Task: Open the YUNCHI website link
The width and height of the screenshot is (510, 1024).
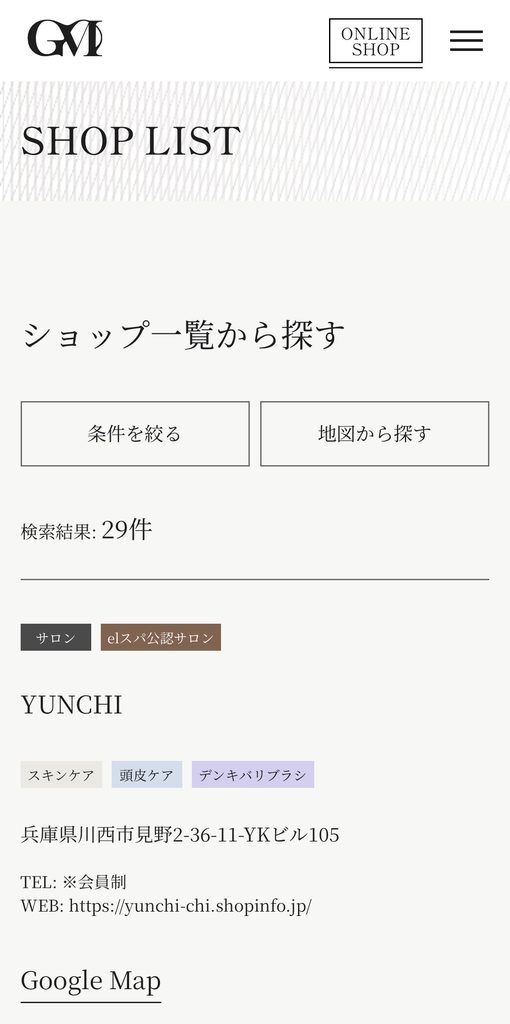Action: coord(190,906)
